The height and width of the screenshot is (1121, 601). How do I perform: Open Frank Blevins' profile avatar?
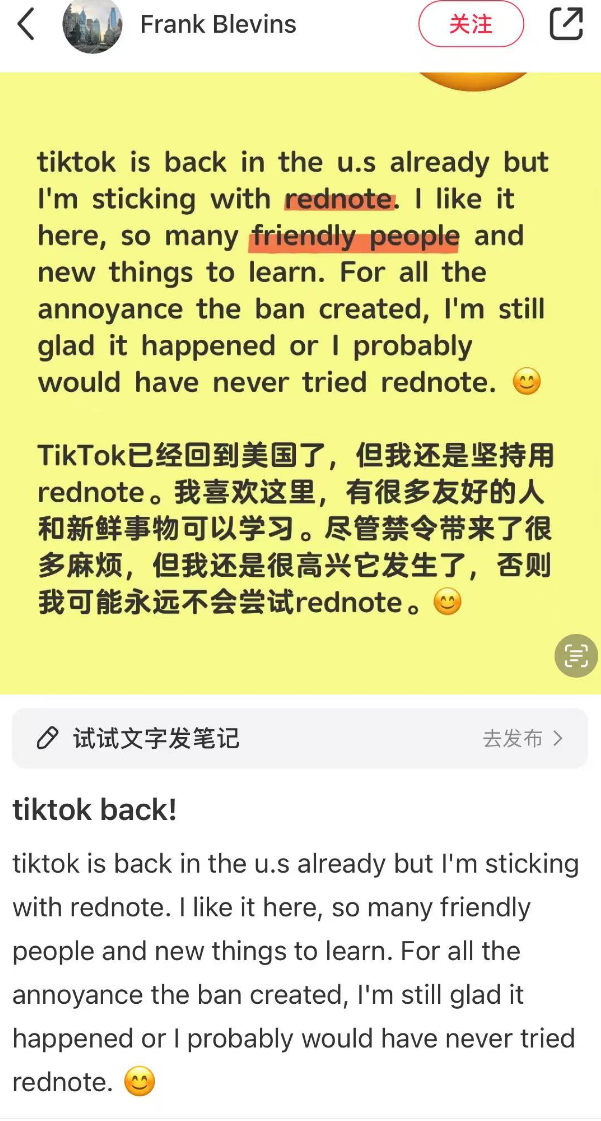click(92, 24)
